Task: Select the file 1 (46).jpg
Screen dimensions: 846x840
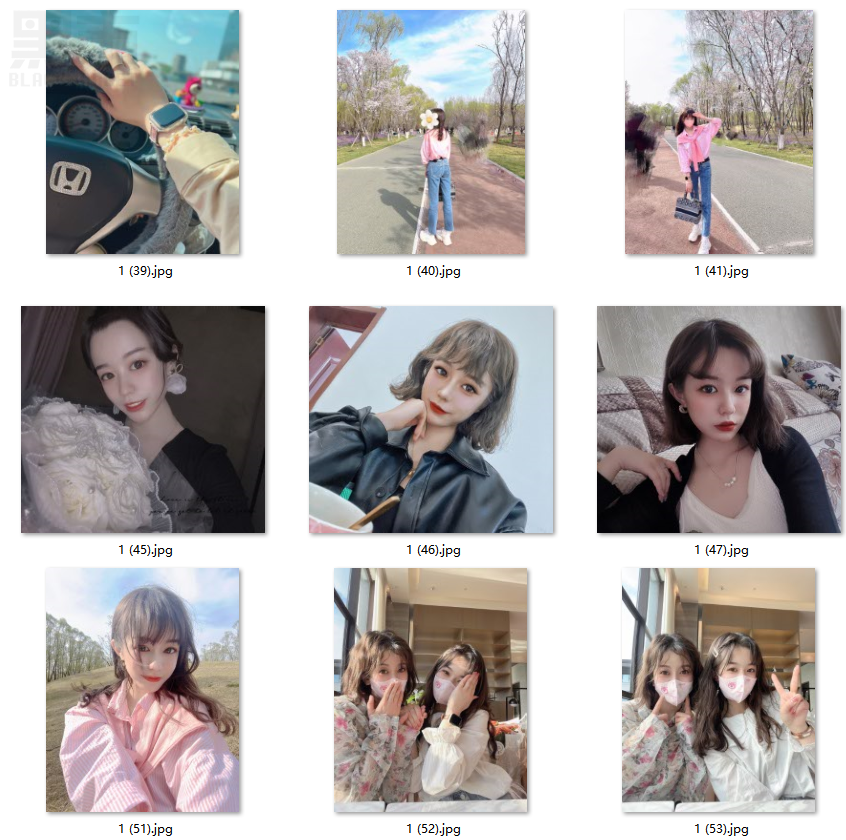Action: tap(431, 419)
